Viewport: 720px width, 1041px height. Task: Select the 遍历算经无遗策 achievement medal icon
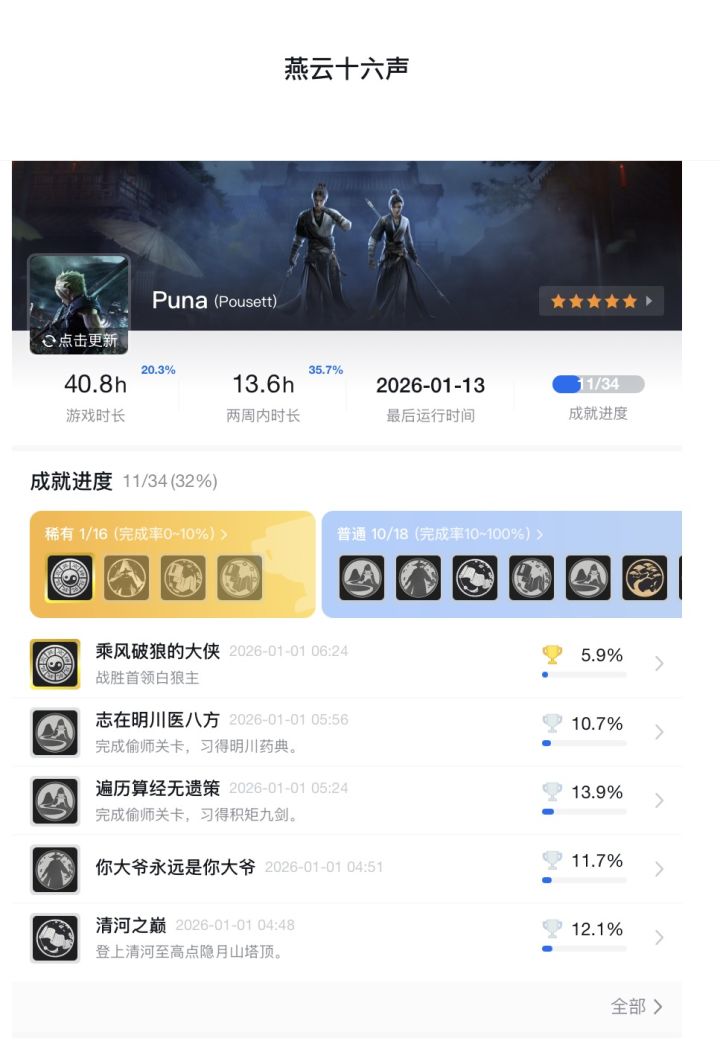[x=55, y=800]
